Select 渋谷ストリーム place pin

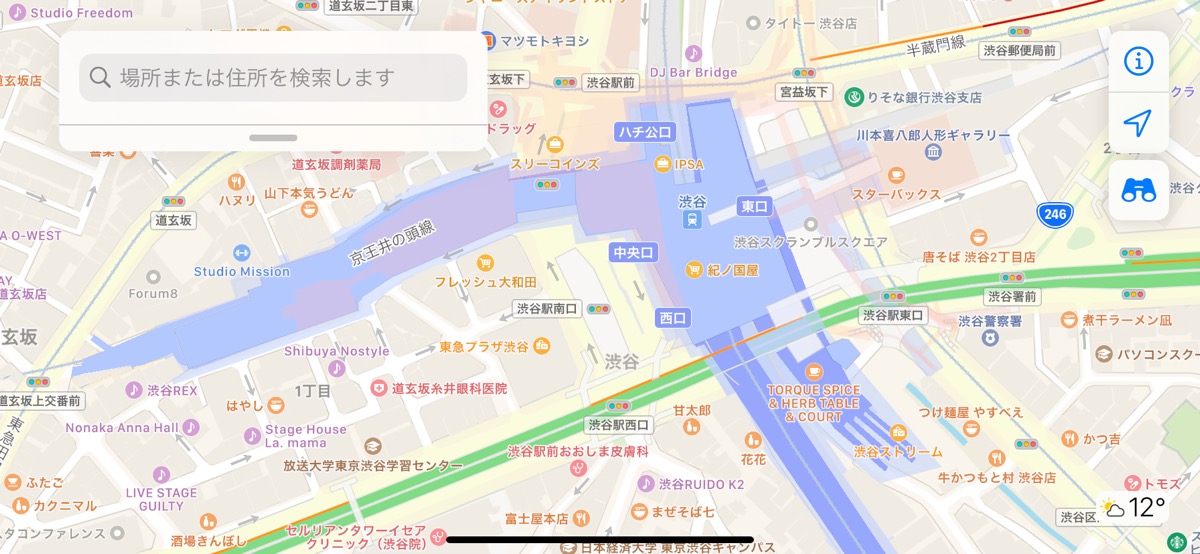tap(898, 432)
